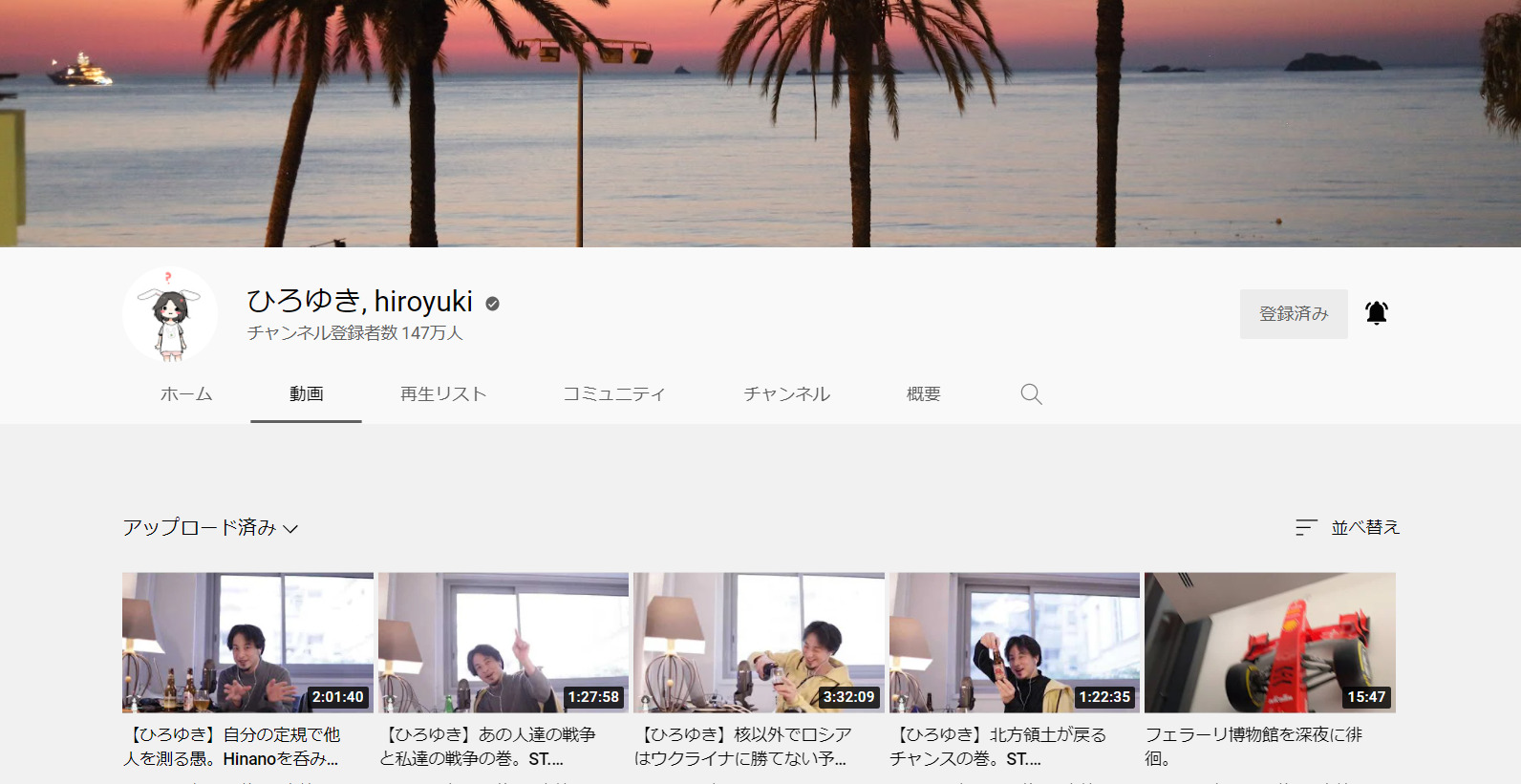Viewport: 1521px width, 784px height.
Task: Go to the チャンネル tab
Action: point(786,394)
